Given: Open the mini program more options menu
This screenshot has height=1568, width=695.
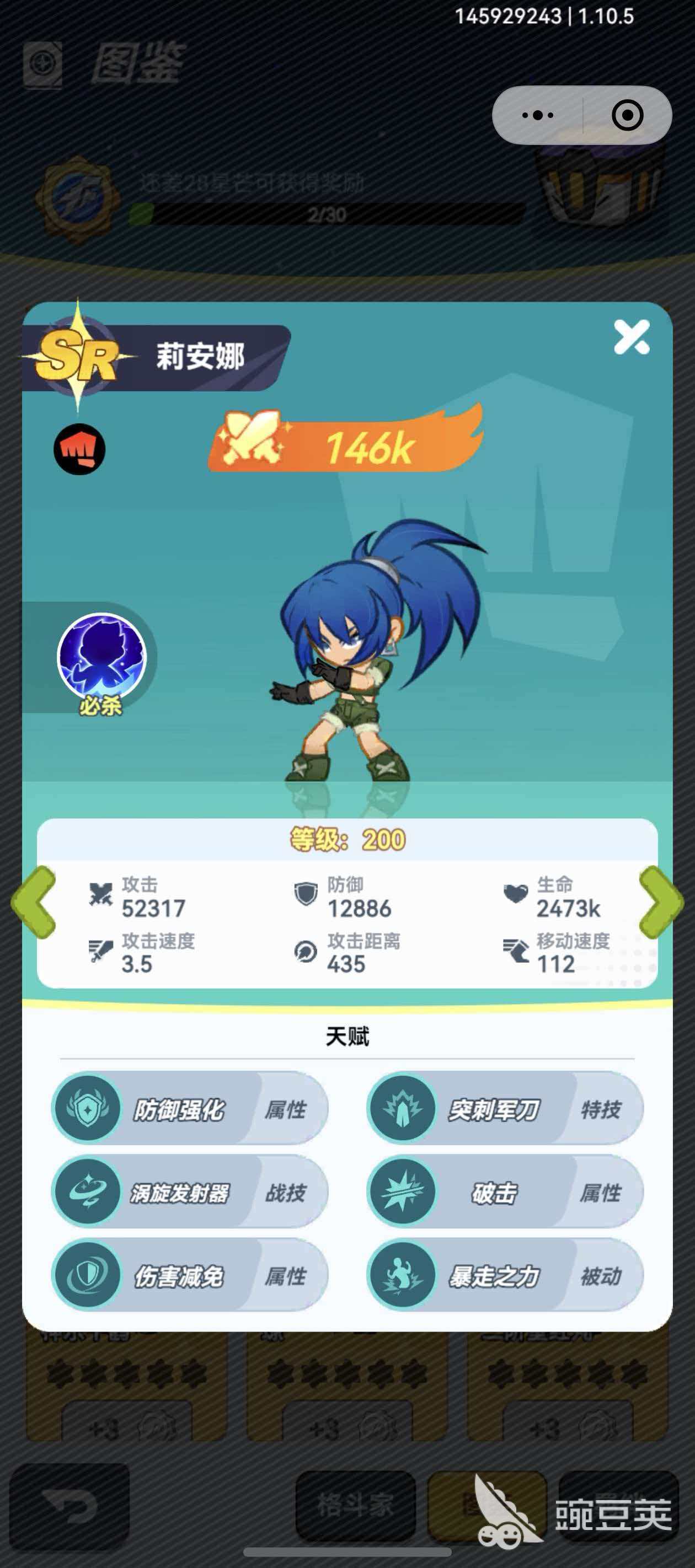Looking at the screenshot, I should click(x=538, y=115).
